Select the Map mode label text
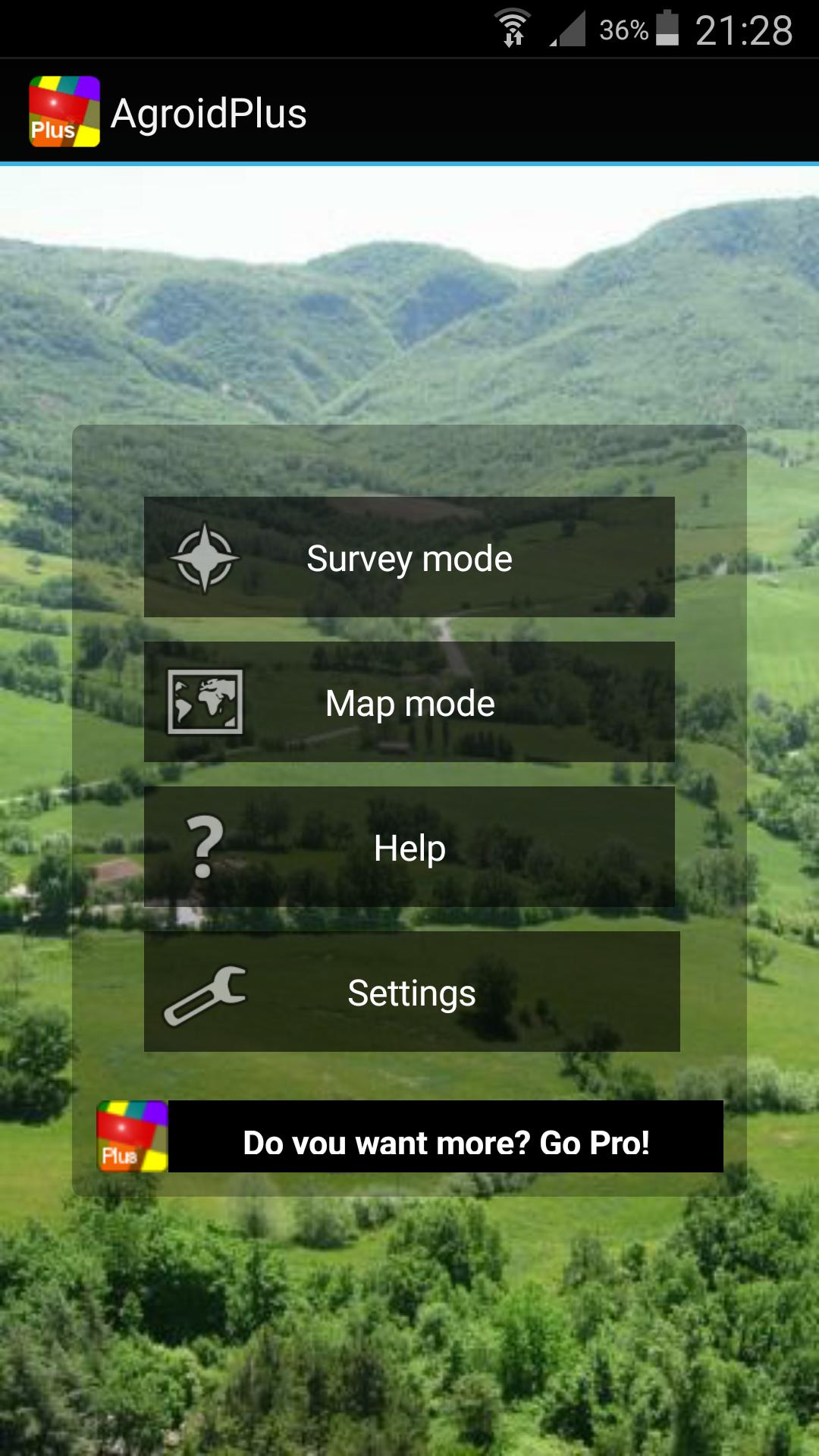The image size is (819, 1456). point(409,703)
